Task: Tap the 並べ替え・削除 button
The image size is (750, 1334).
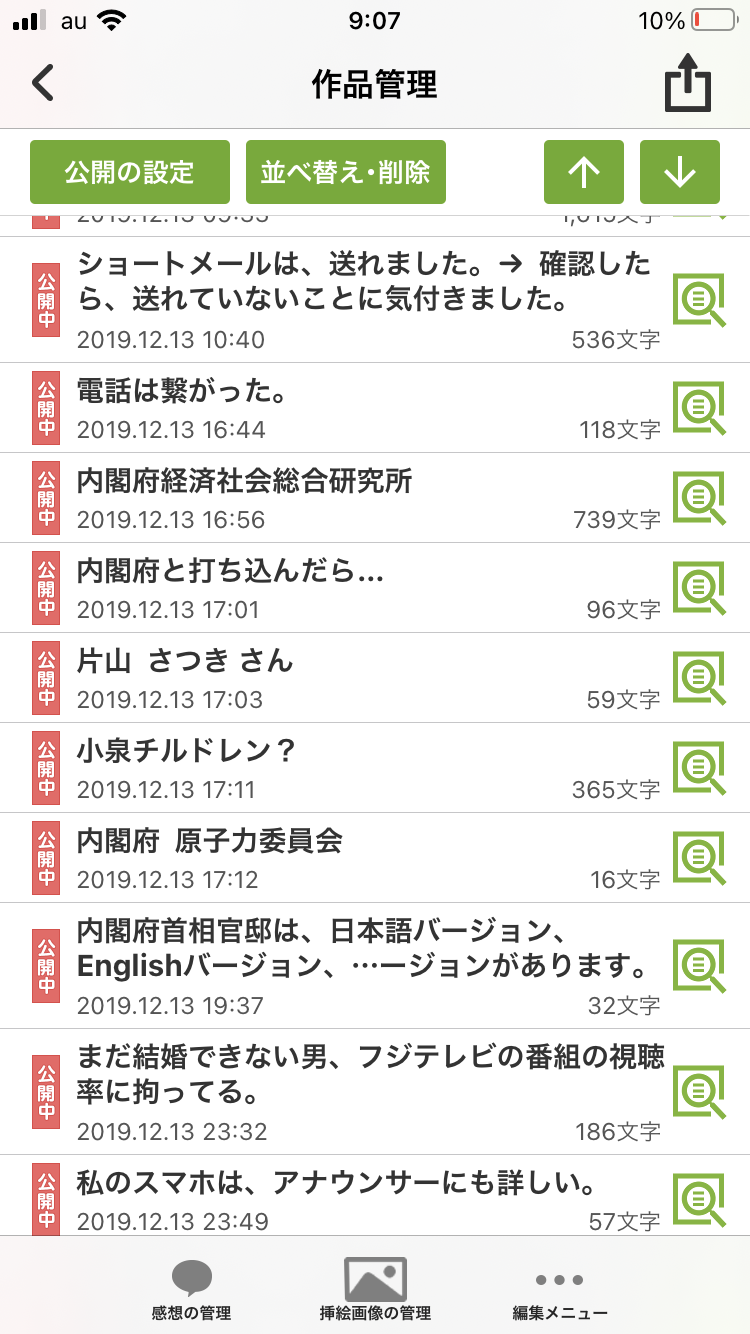Action: point(345,172)
